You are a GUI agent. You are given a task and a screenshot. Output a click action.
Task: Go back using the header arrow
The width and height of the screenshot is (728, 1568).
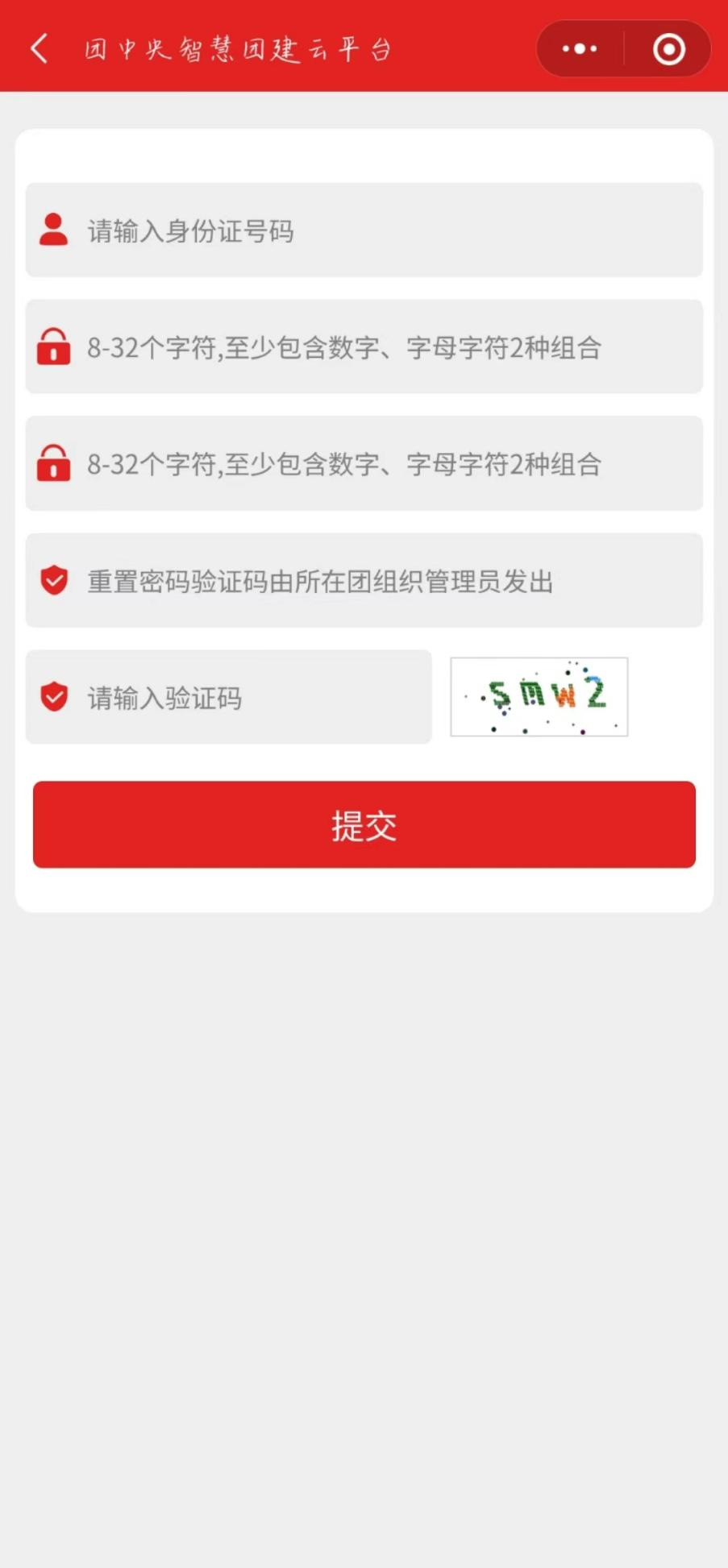[39, 48]
